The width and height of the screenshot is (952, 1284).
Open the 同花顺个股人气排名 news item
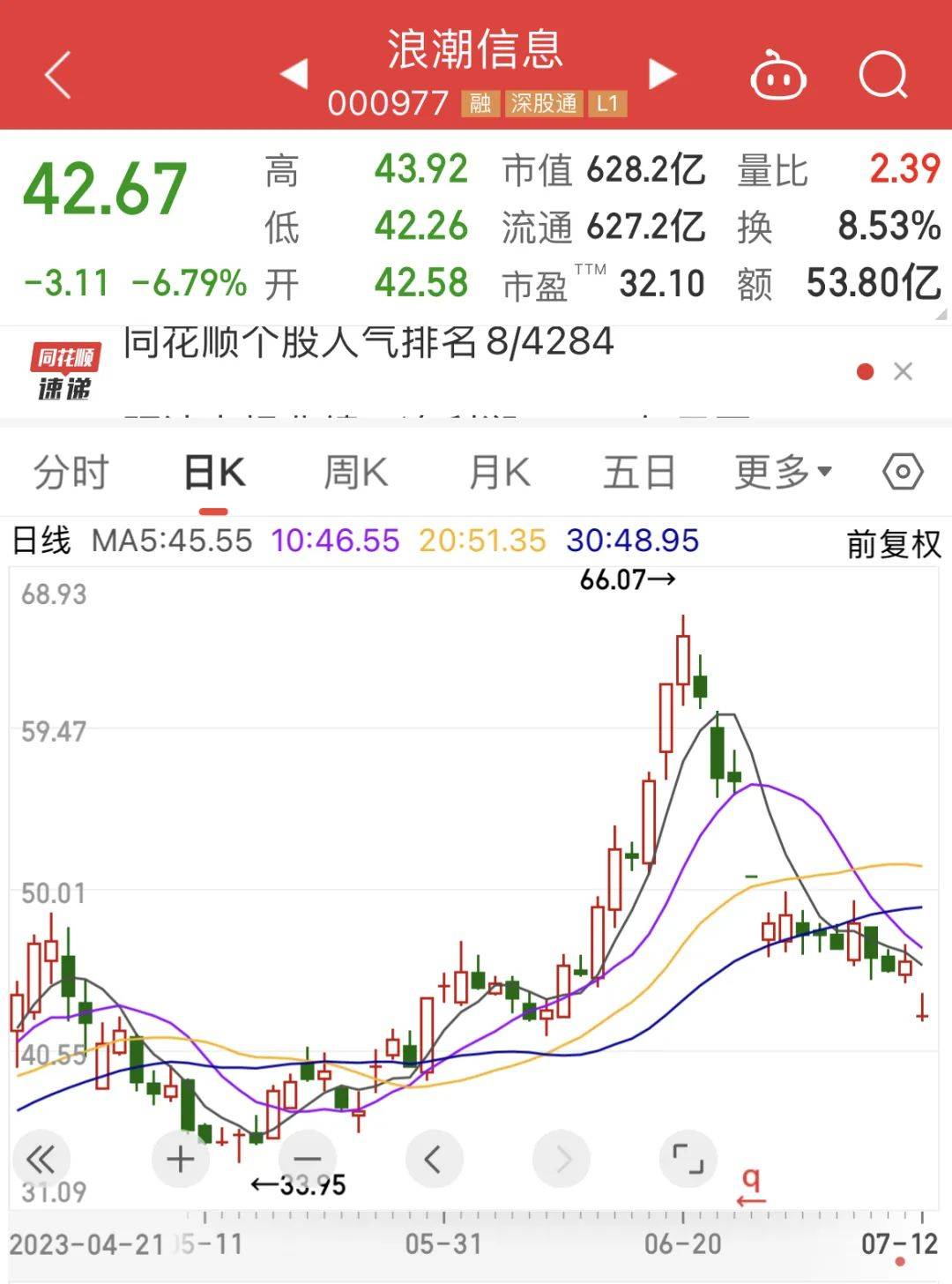368,342
